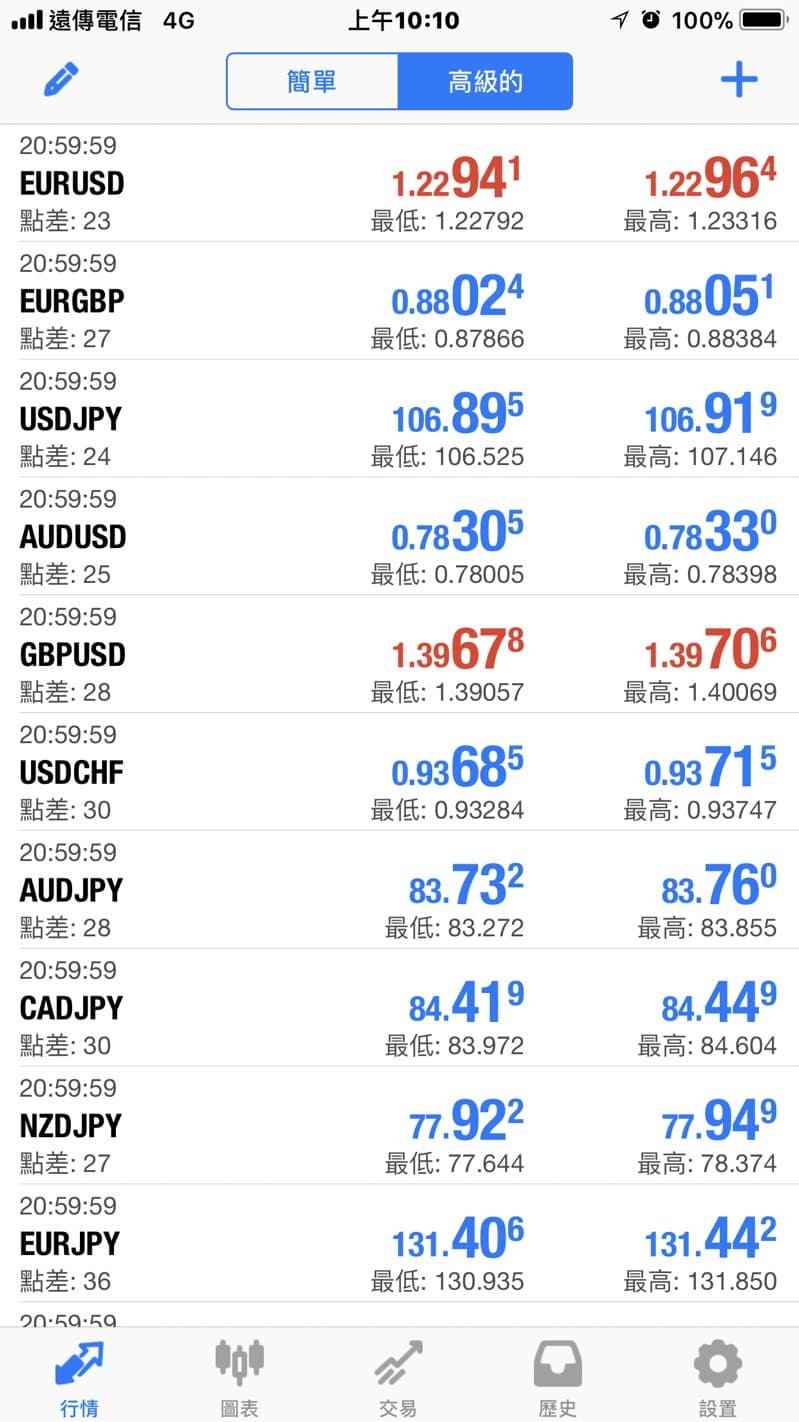Open the CADJPY quote row
The width and height of the screenshot is (799, 1422).
pyautogui.click(x=399, y=1008)
